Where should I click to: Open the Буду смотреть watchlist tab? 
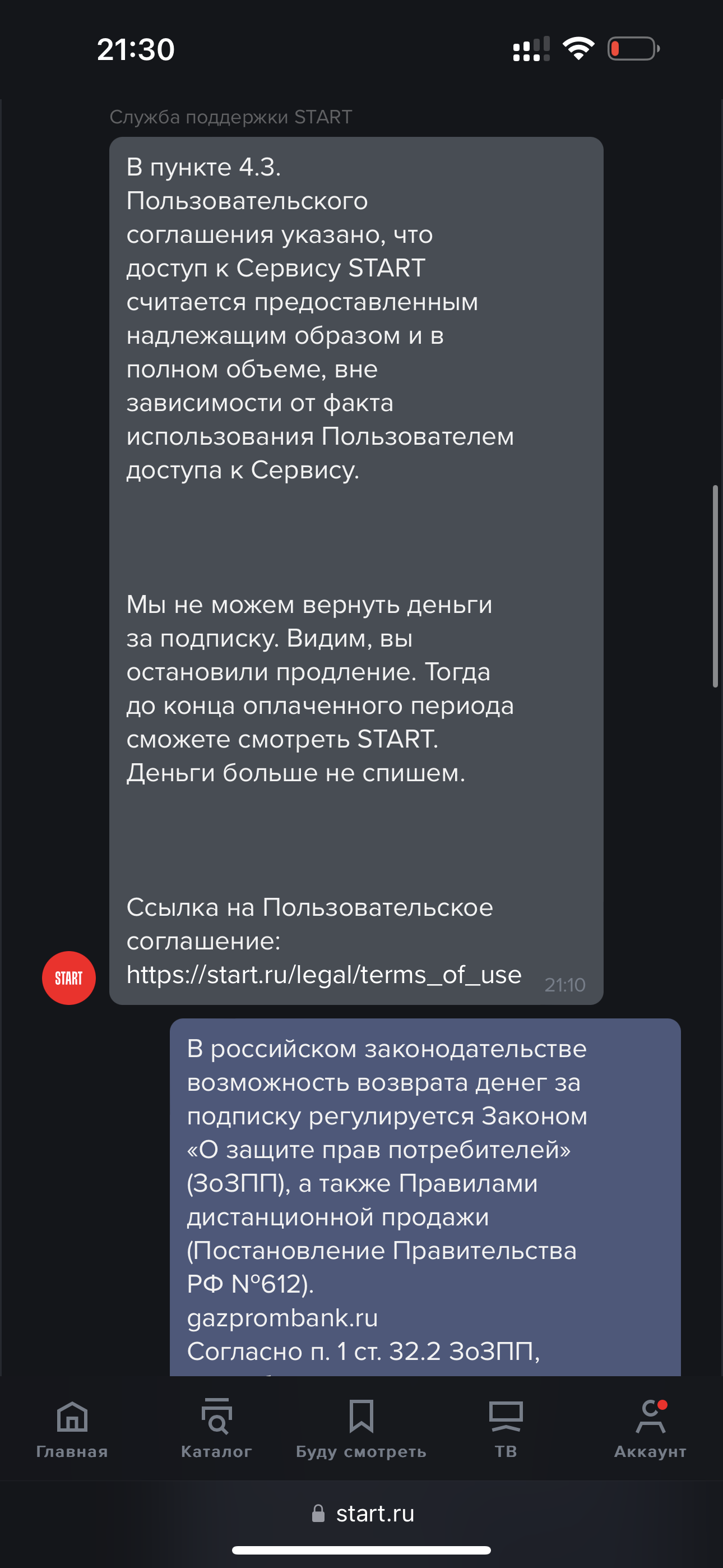[361, 1428]
